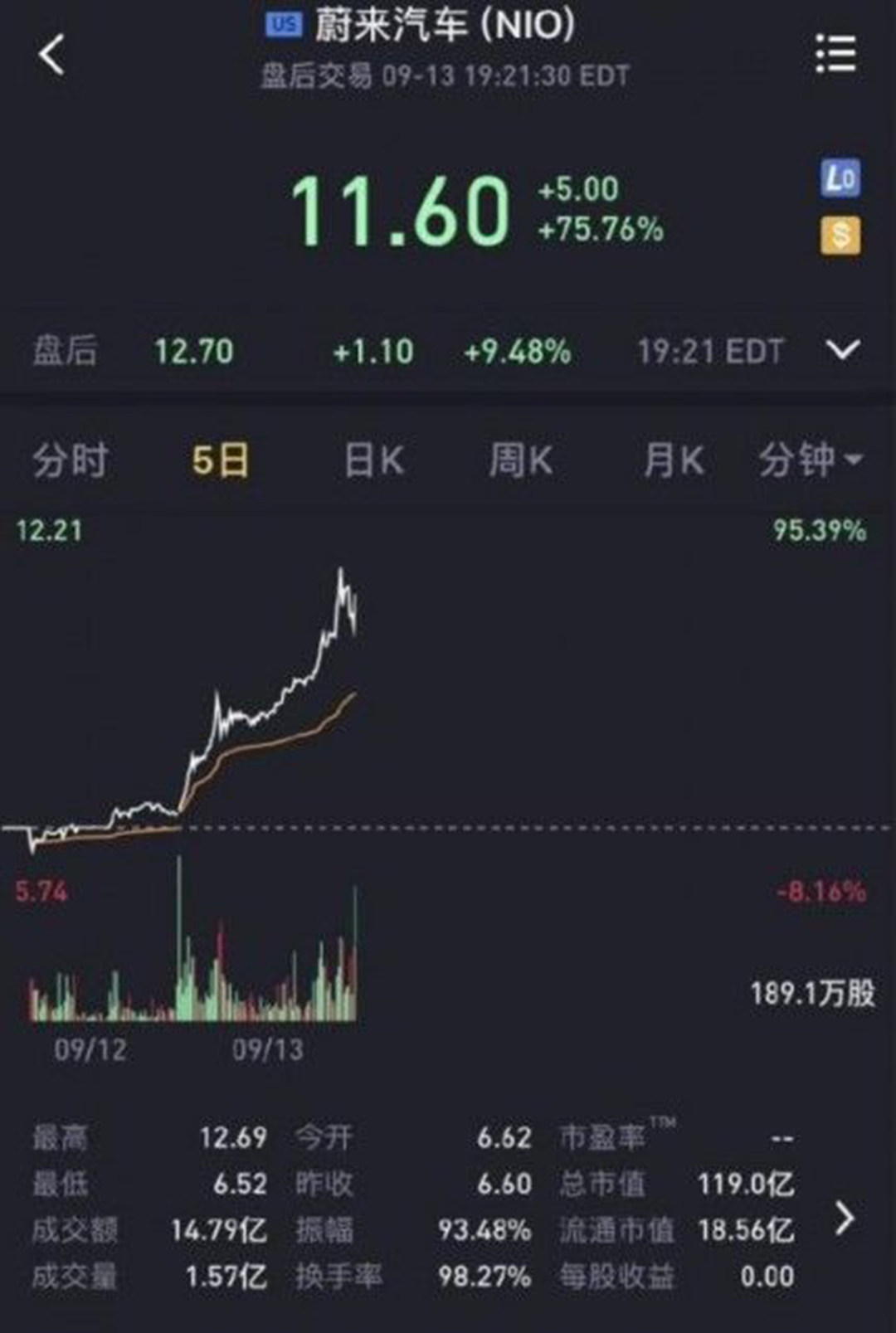Open the 月K monthly chart
The image size is (896, 1333).
click(x=673, y=460)
